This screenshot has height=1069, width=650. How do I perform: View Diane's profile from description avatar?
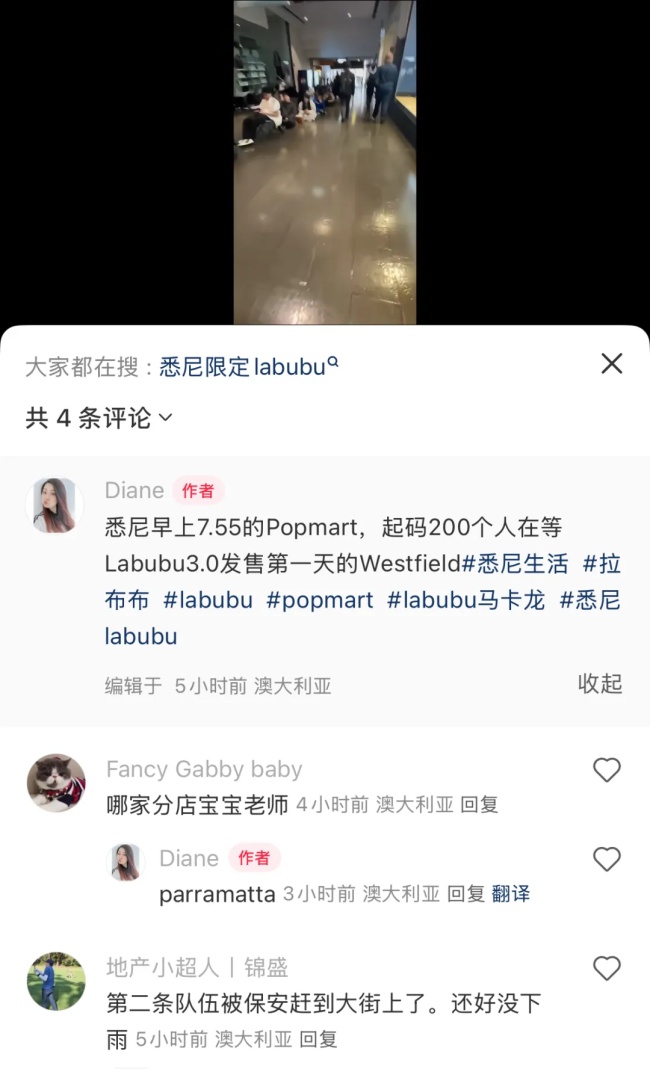coord(54,505)
